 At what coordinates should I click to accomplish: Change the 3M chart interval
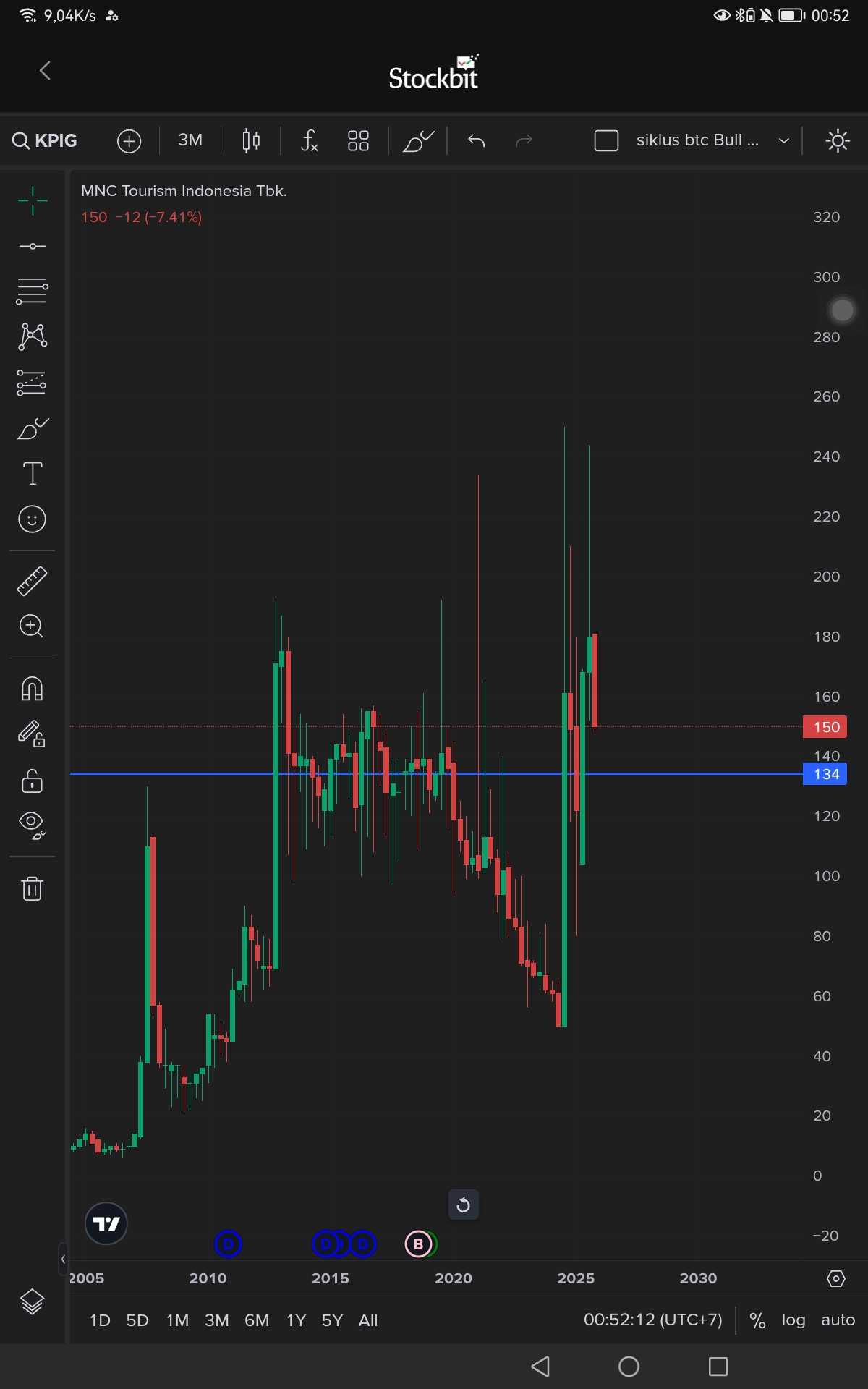(x=190, y=140)
